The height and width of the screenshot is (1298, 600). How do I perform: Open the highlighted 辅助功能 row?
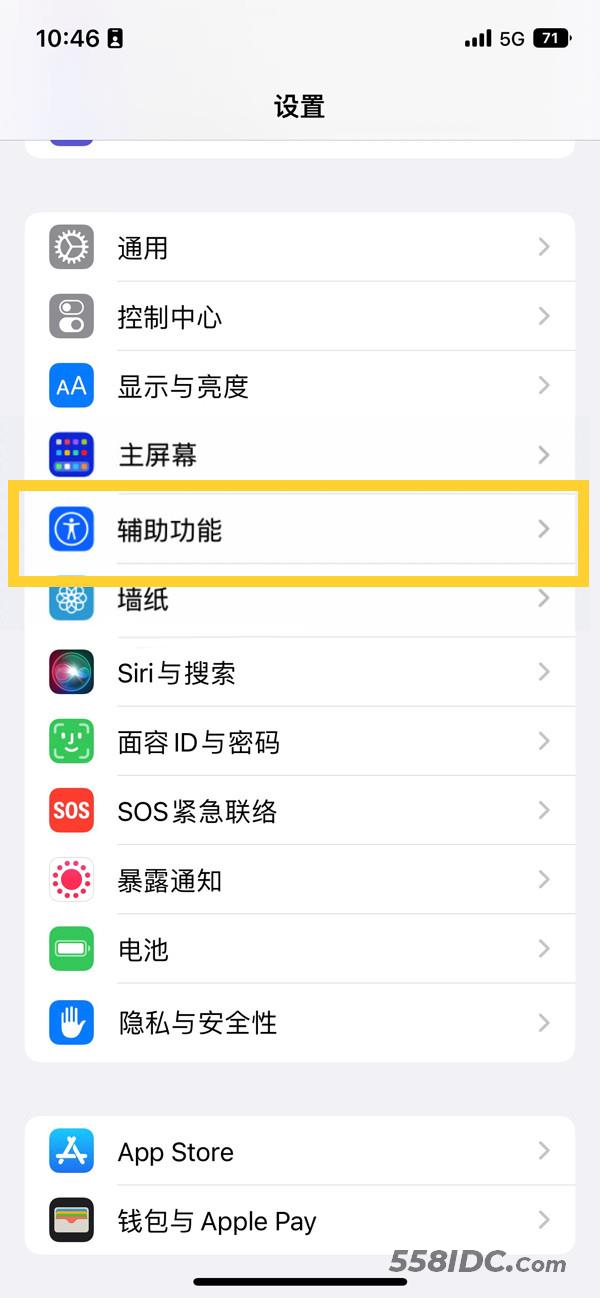[300, 529]
